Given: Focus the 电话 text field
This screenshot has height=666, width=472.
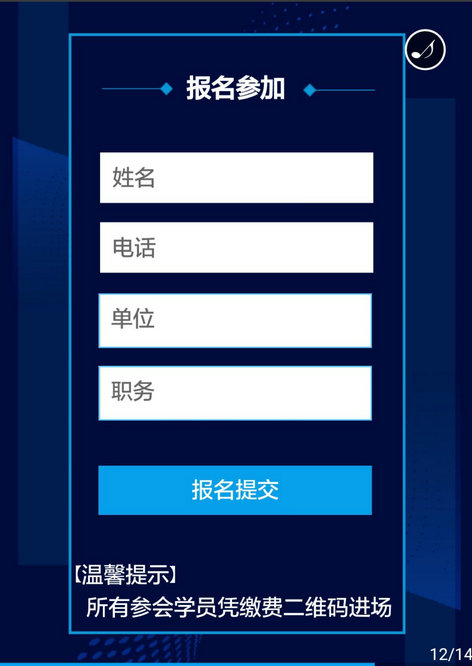Looking at the screenshot, I should pos(237,247).
